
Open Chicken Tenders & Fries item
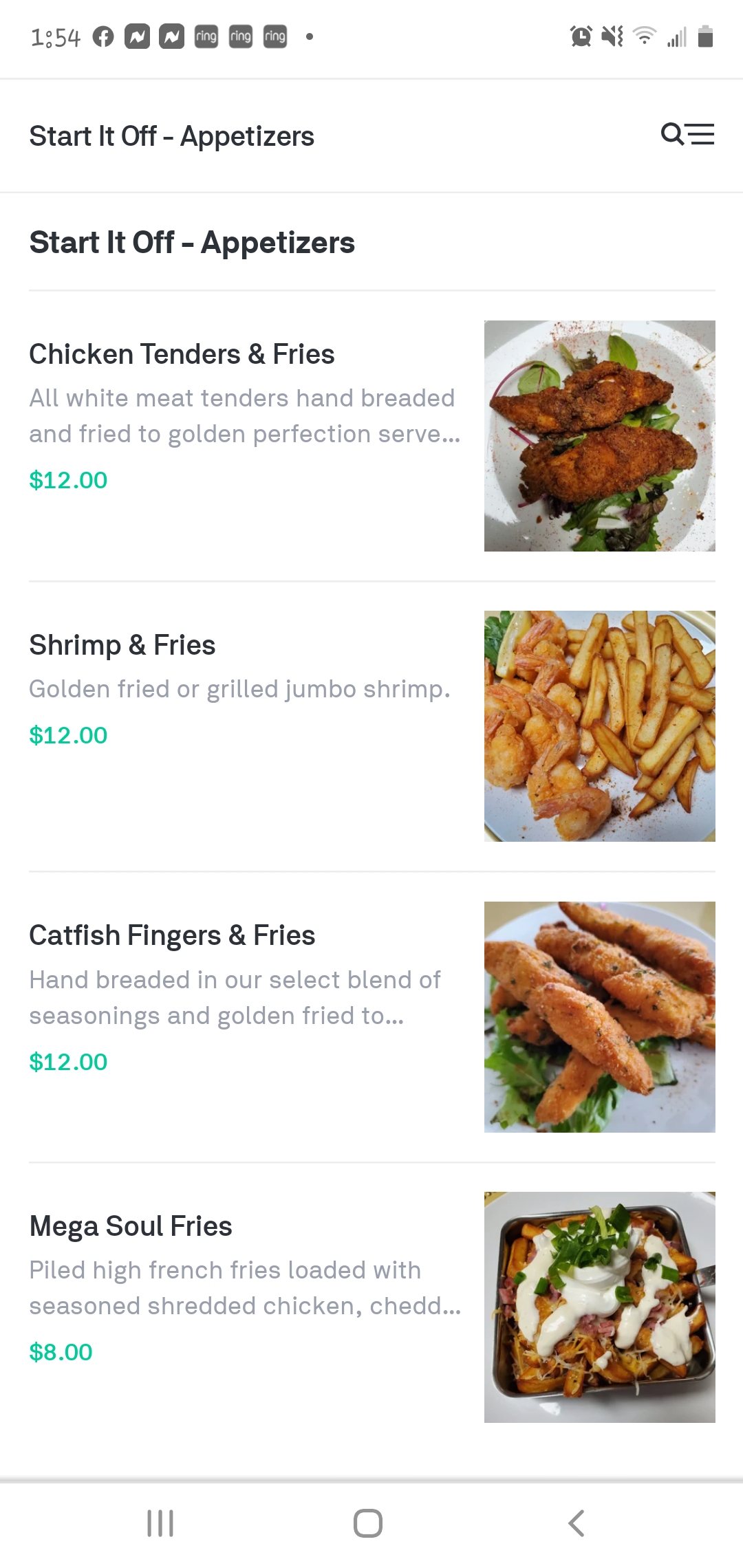point(182,355)
